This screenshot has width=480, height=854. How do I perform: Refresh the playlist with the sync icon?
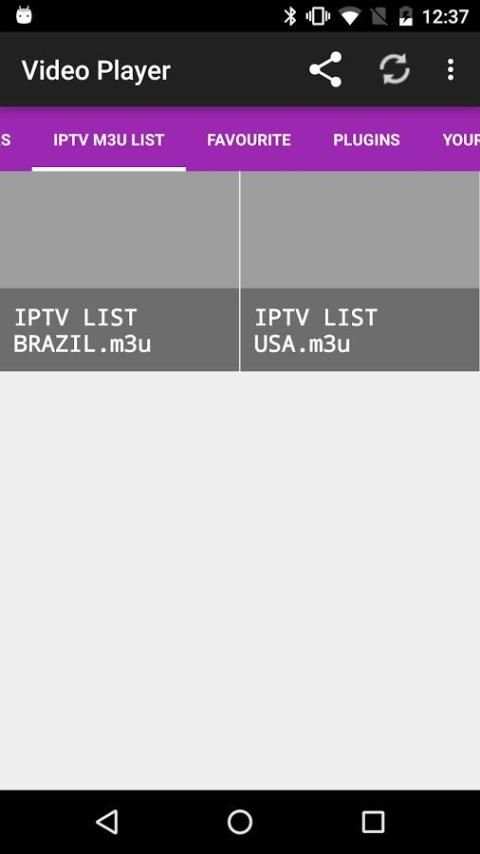point(394,70)
